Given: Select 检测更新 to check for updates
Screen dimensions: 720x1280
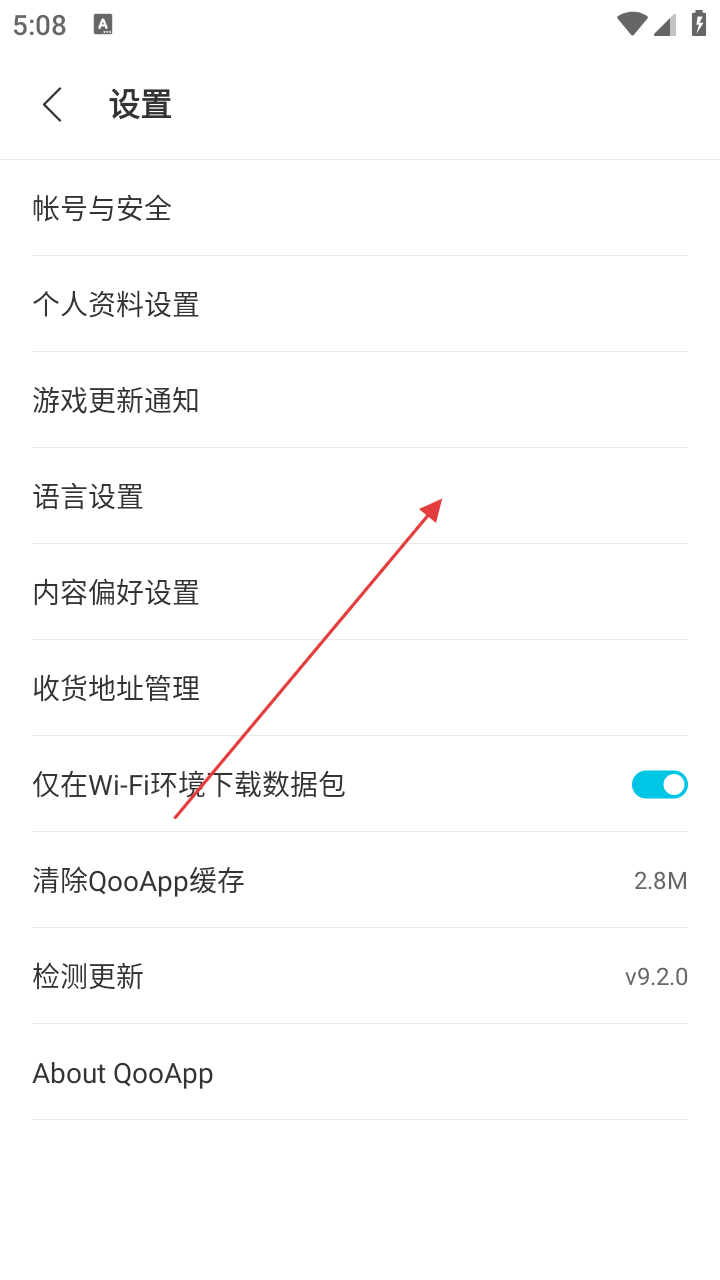Looking at the screenshot, I should click(88, 976).
